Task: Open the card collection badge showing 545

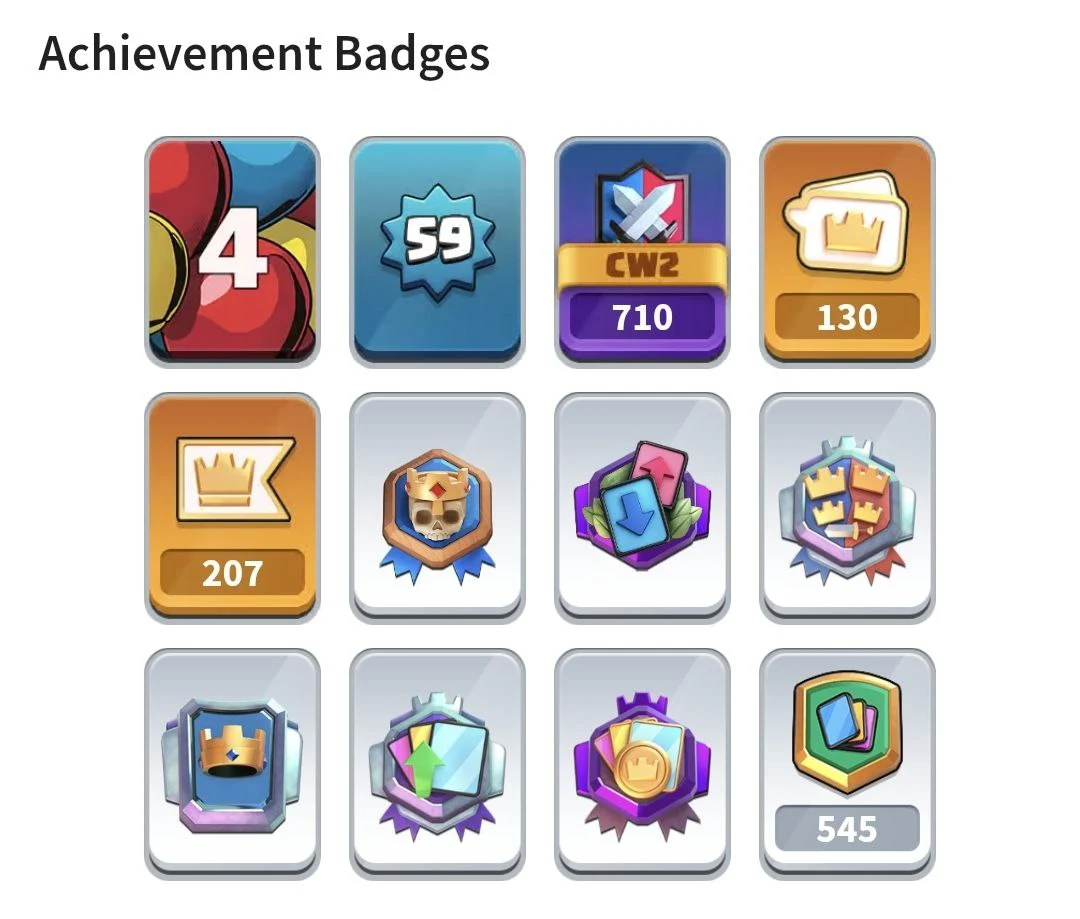Action: point(847,763)
